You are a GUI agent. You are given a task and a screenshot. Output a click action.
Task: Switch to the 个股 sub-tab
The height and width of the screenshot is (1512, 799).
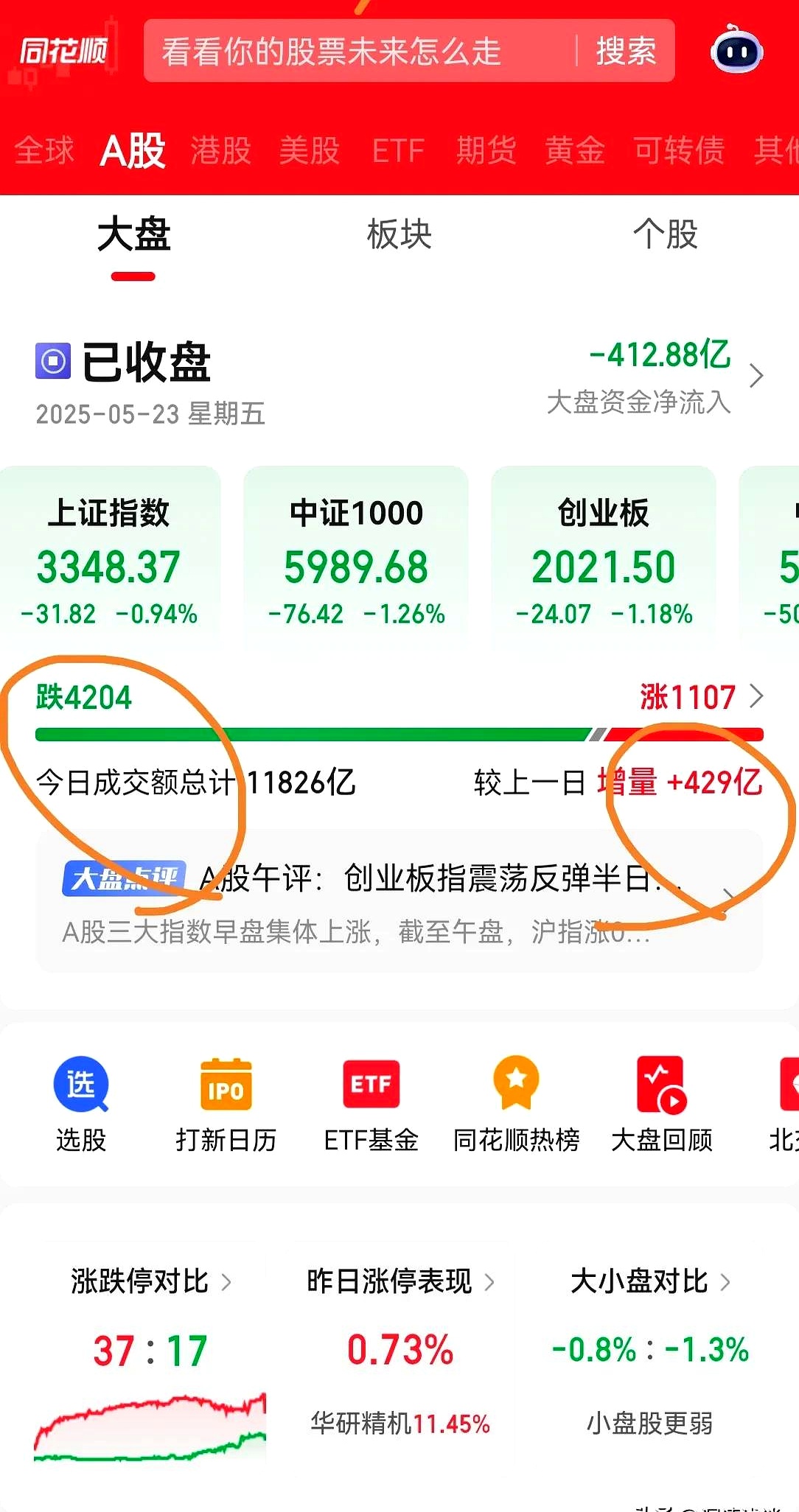[x=665, y=234]
